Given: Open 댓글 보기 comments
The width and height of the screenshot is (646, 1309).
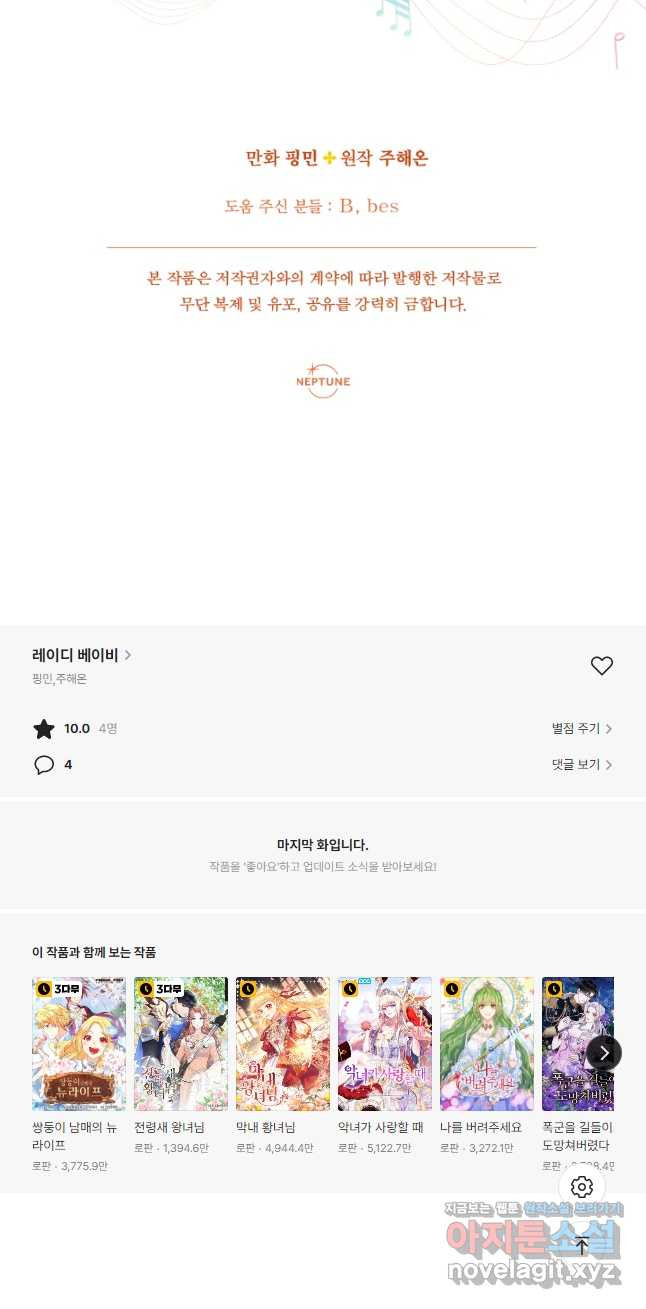Looking at the screenshot, I should (x=581, y=765).
